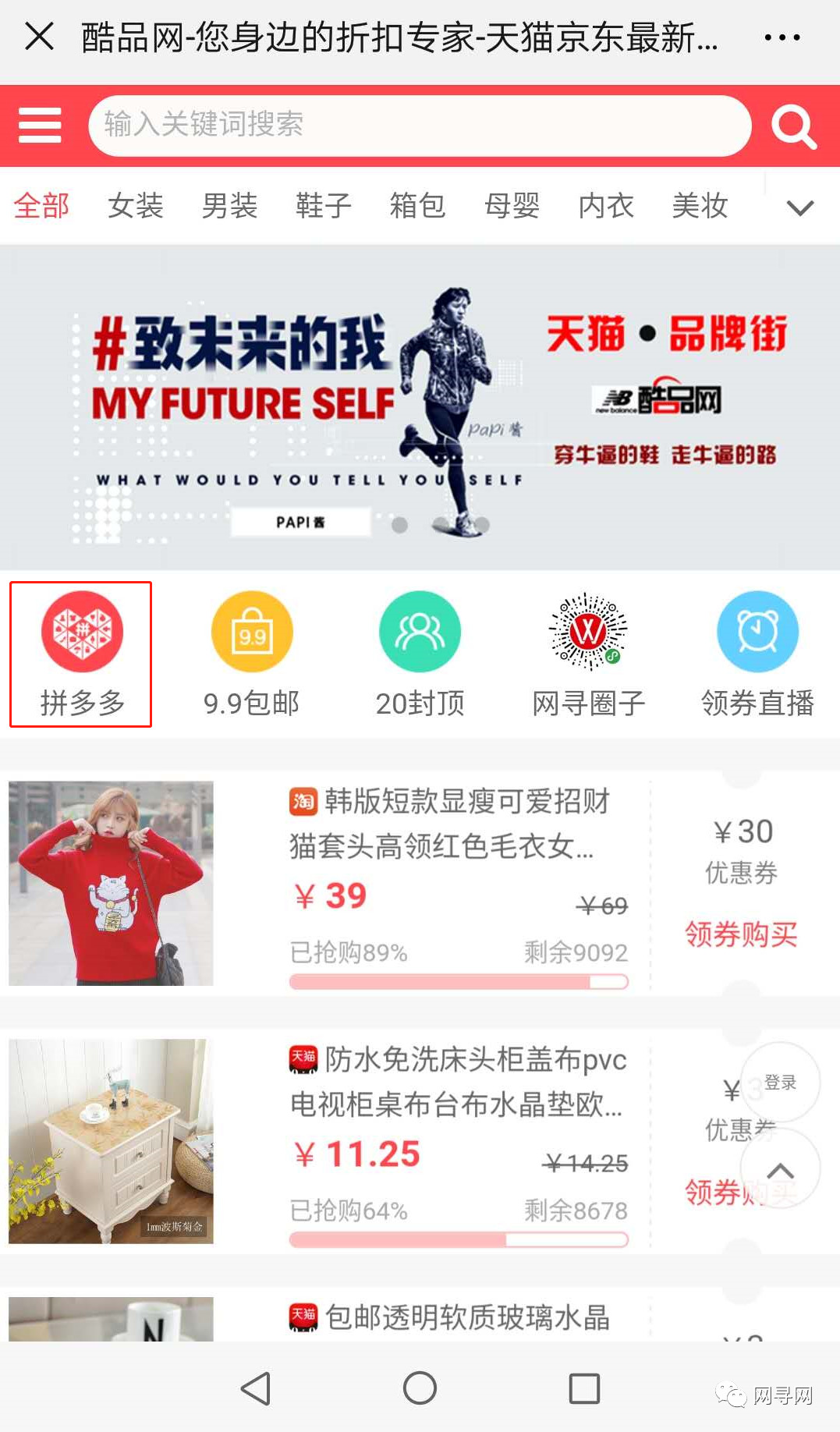The height and width of the screenshot is (1432, 840).
Task: Open the hamburger drawer menu
Action: [40, 126]
